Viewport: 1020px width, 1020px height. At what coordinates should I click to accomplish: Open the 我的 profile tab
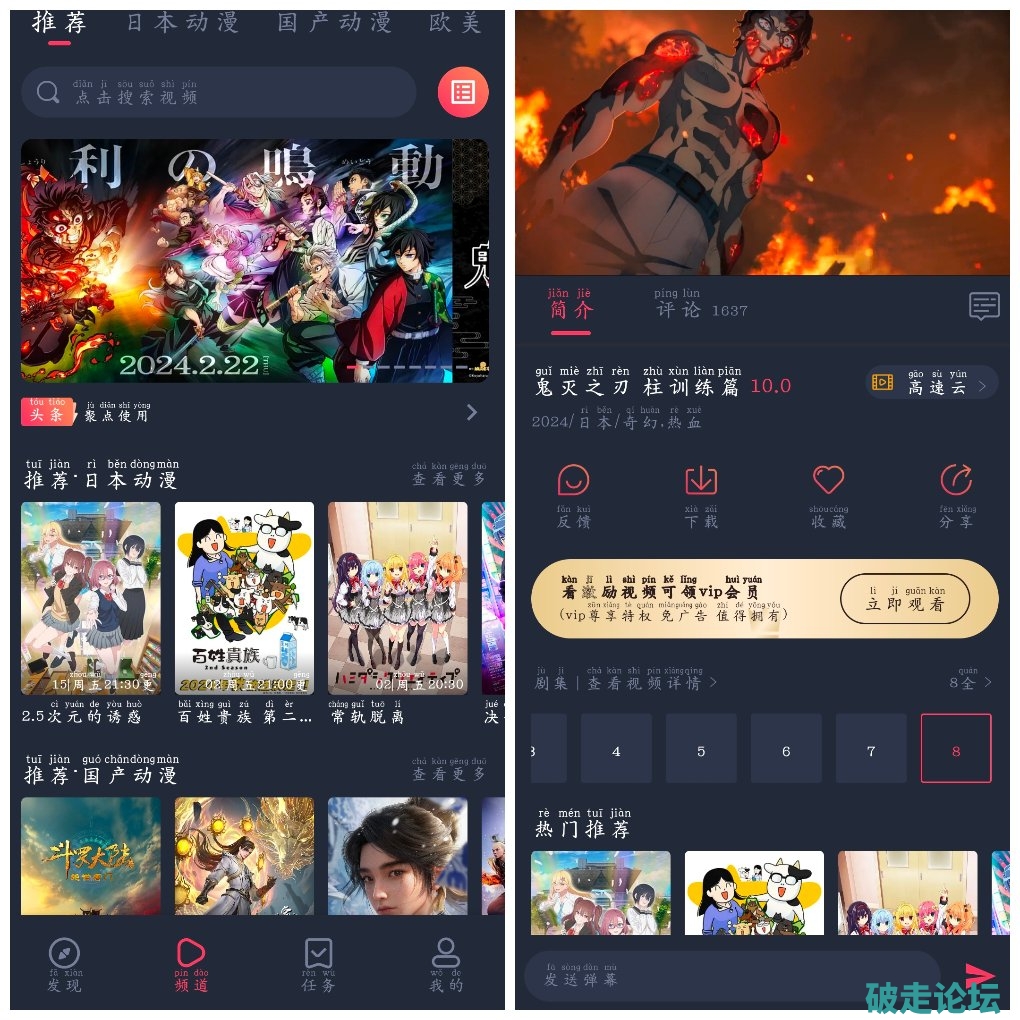click(x=445, y=964)
